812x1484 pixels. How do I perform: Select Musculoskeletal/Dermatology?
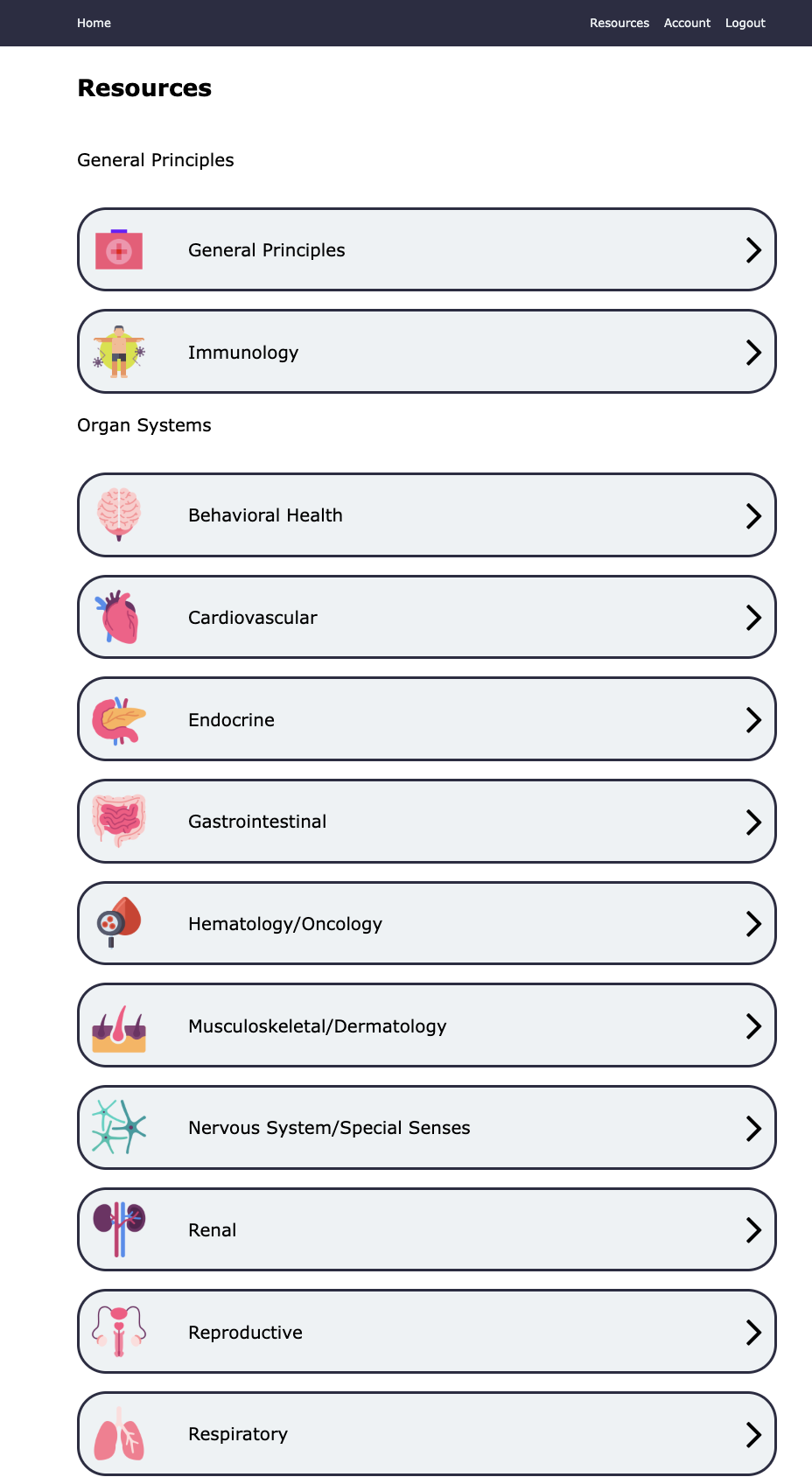[426, 1025]
